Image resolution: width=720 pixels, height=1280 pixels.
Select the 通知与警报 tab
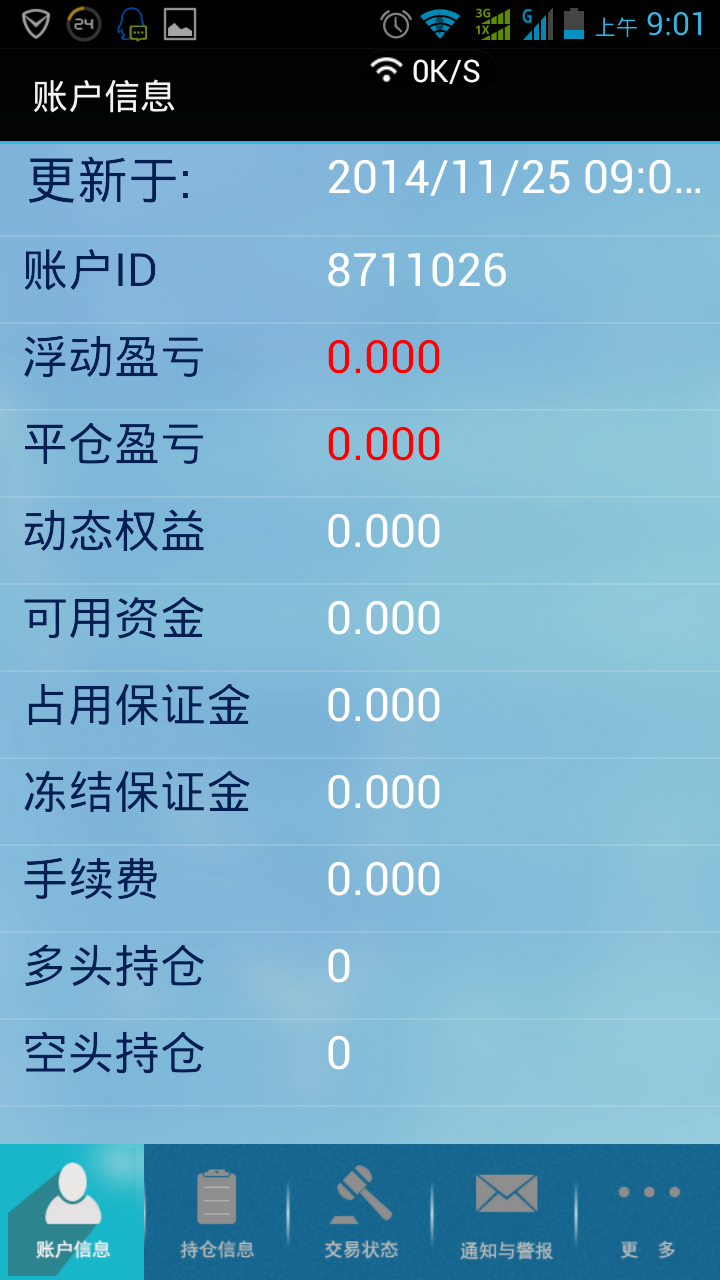coord(505,1212)
